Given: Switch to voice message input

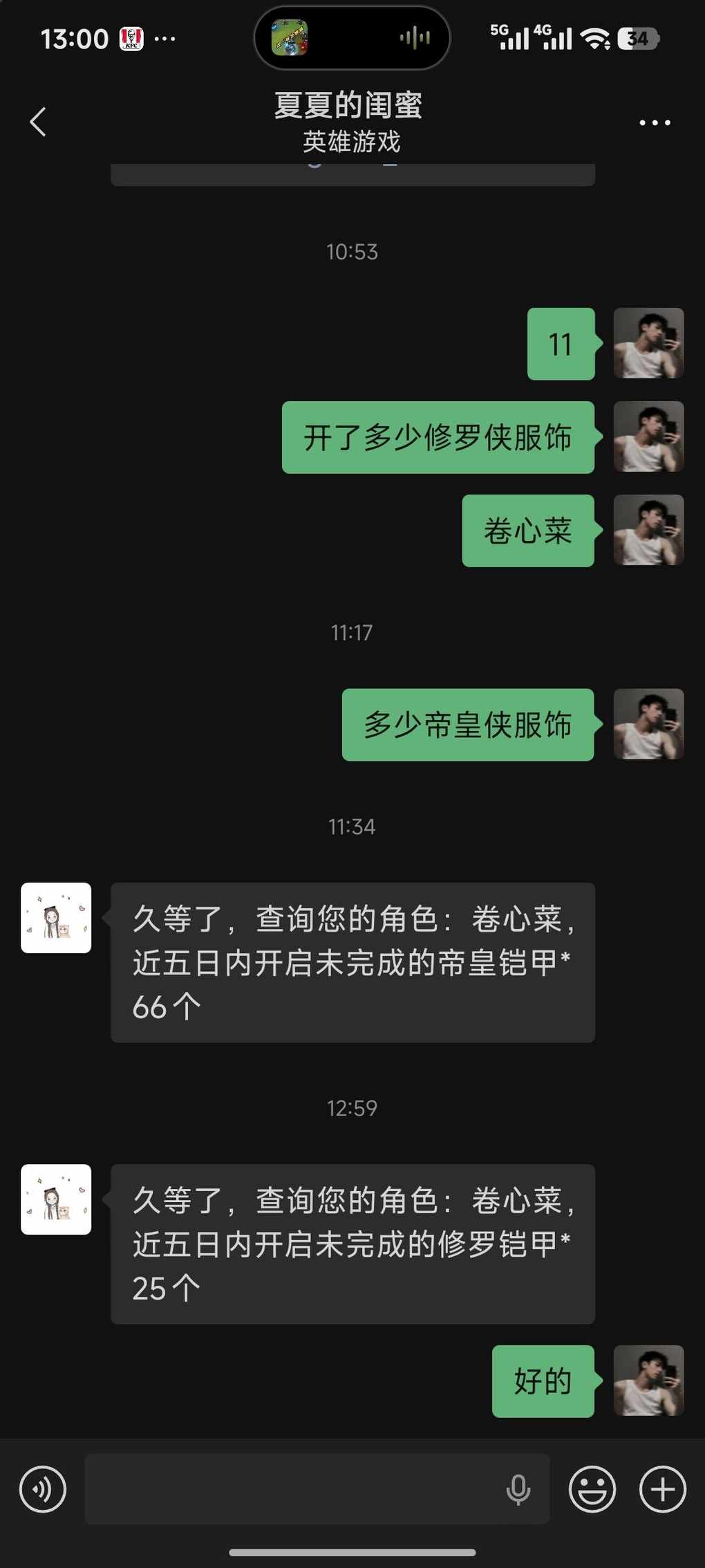Looking at the screenshot, I should [x=43, y=1488].
